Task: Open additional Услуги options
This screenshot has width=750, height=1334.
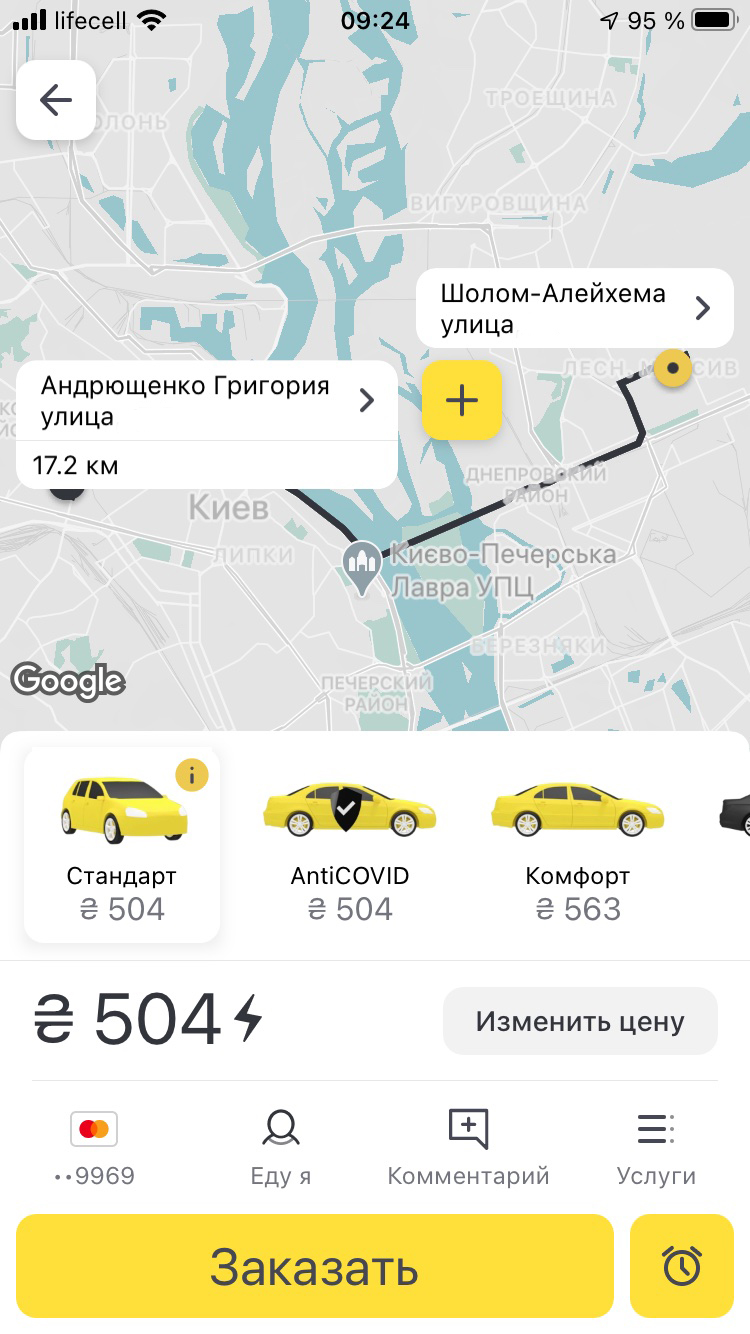Action: pos(656,1144)
